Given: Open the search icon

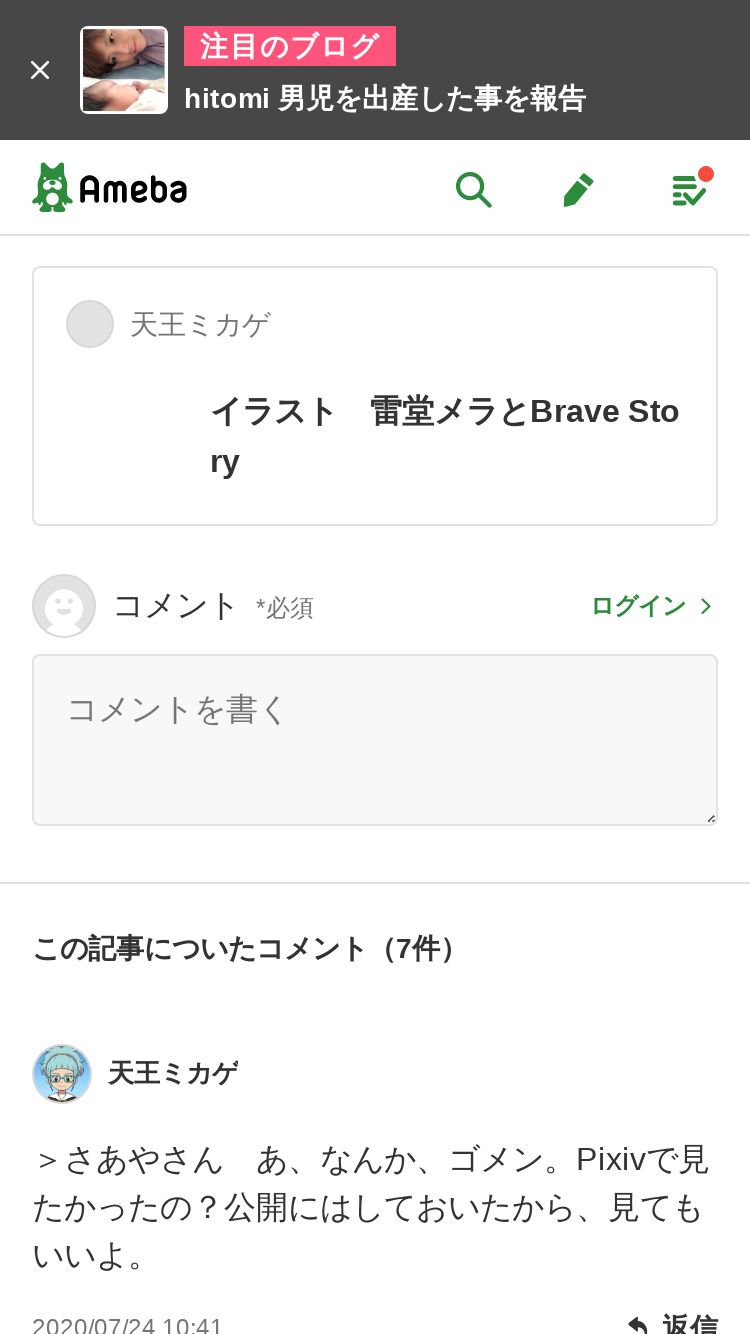Looking at the screenshot, I should (x=473, y=189).
